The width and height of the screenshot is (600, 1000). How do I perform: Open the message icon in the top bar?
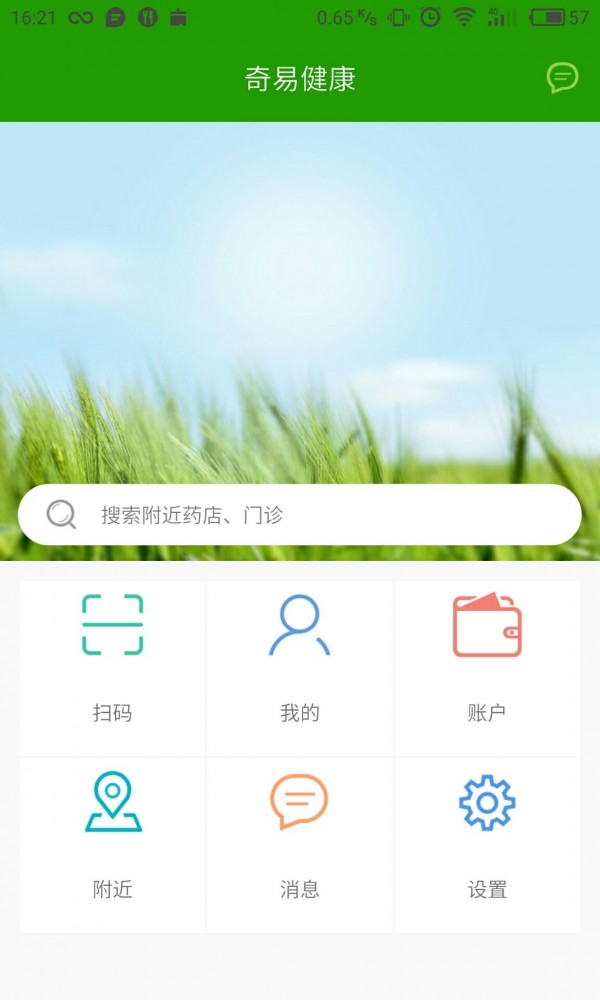562,78
